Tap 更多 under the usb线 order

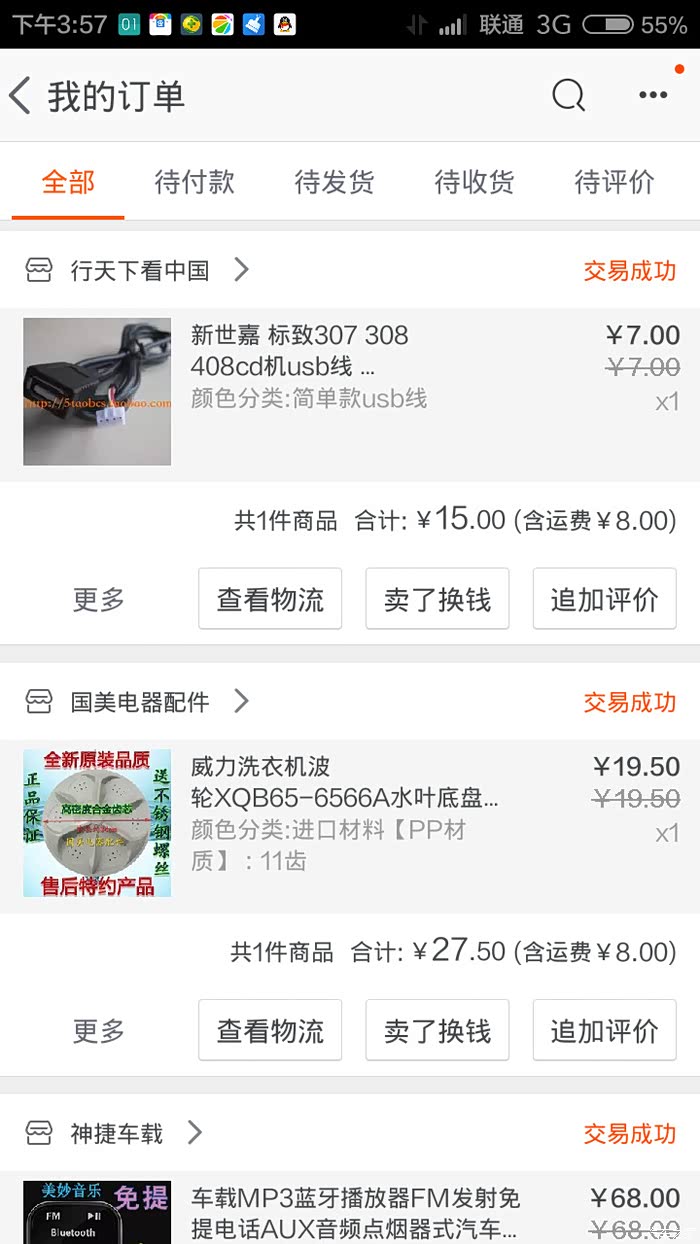(99, 599)
